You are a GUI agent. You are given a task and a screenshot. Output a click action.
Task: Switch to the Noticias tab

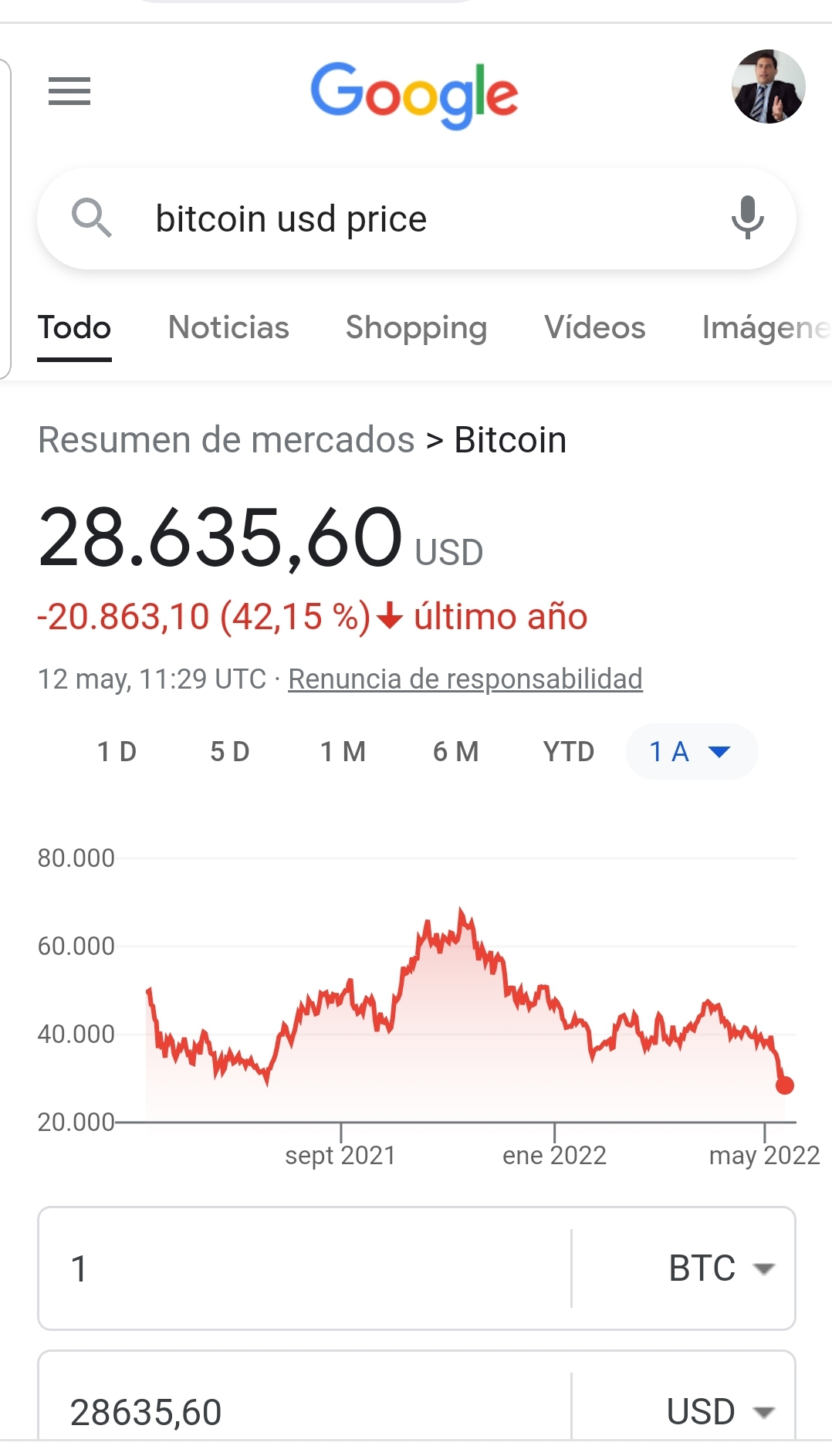tap(228, 328)
